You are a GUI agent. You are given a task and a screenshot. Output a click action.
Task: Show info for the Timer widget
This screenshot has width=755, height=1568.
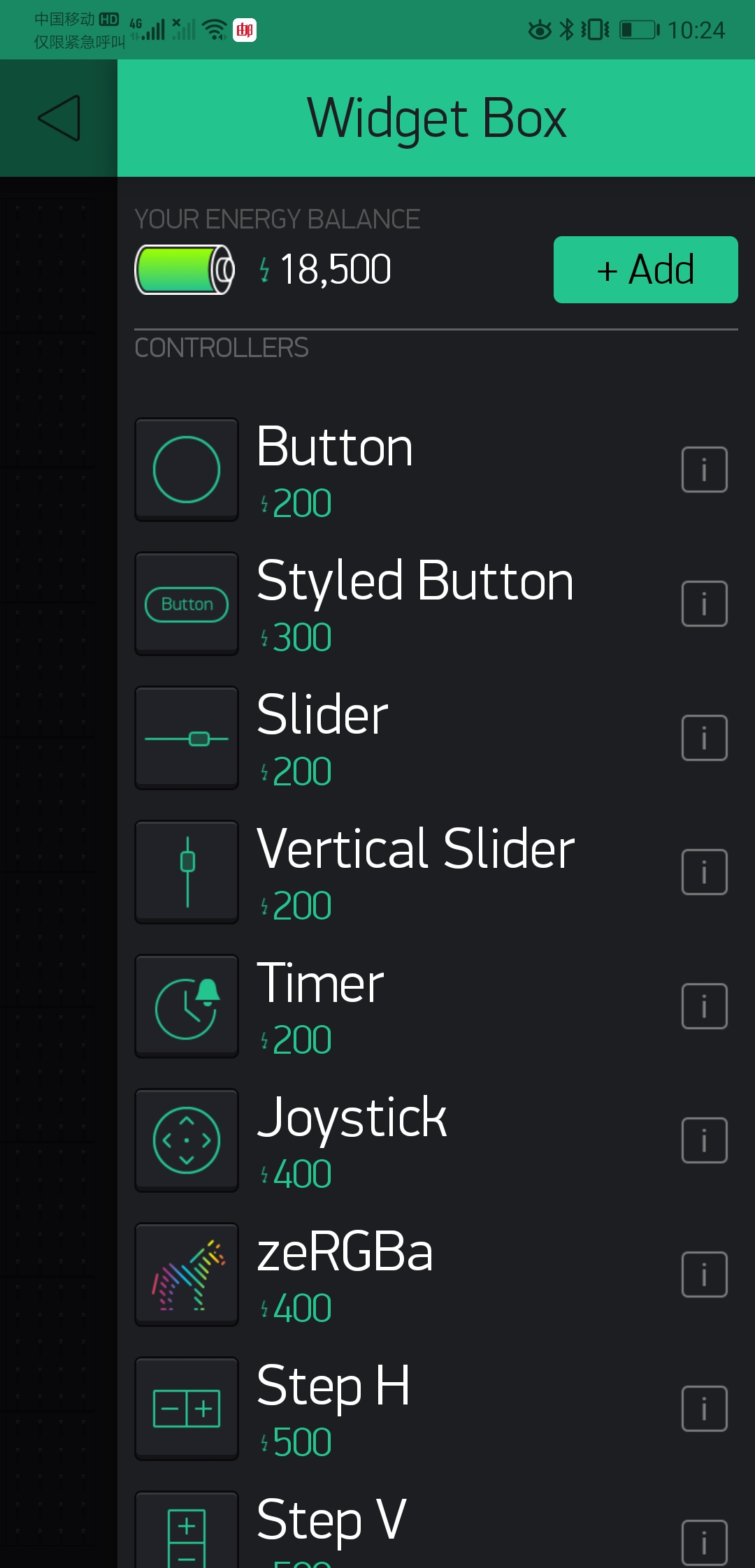click(704, 1006)
